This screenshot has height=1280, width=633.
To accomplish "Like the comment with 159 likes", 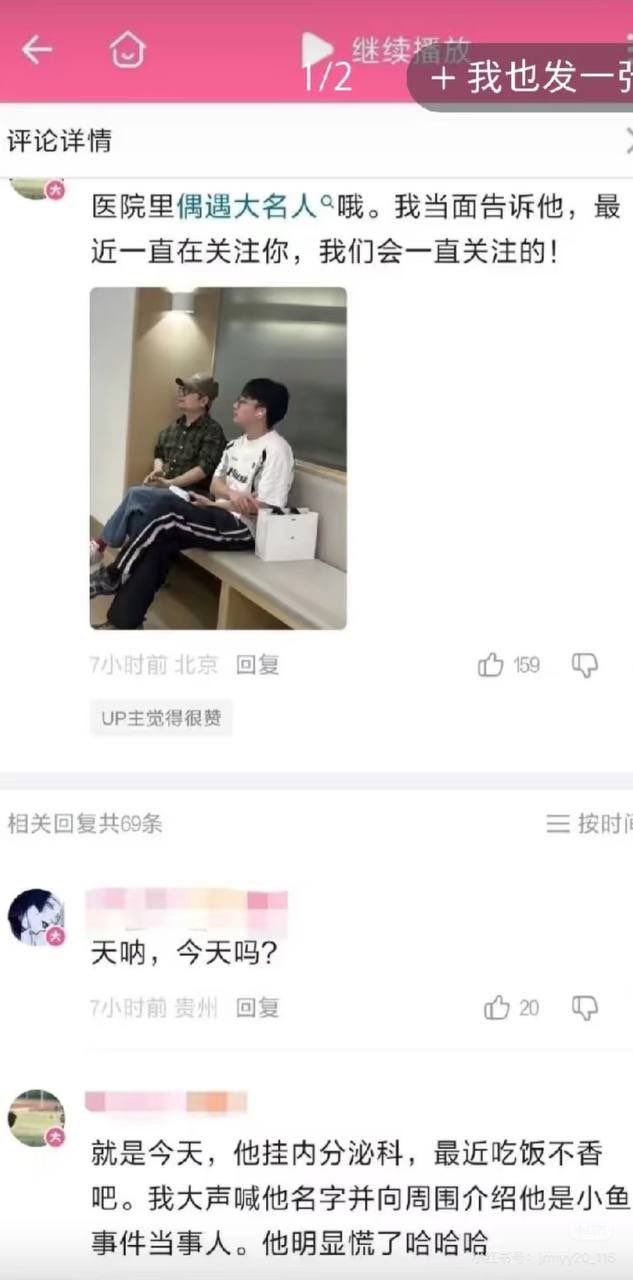I will click(491, 665).
